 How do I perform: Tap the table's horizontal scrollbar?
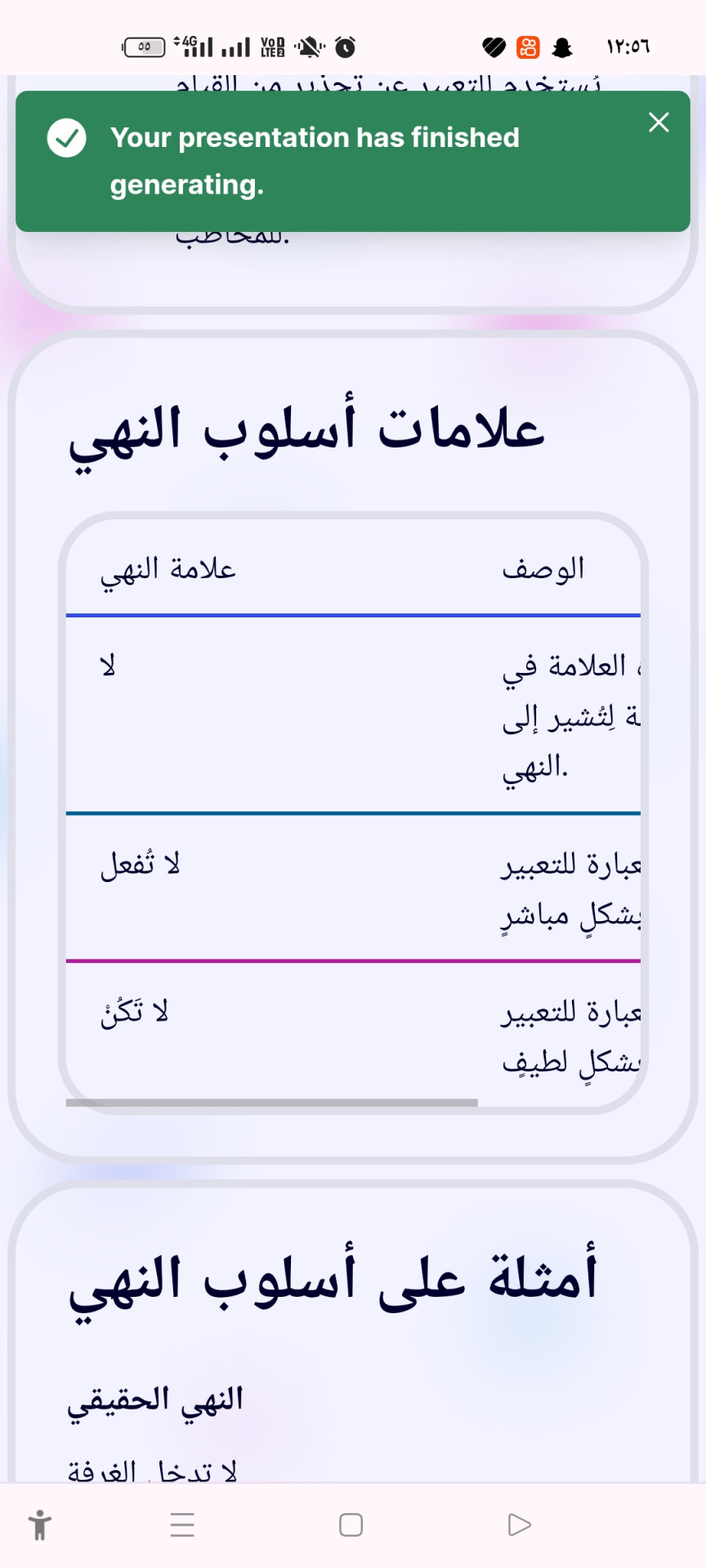click(x=272, y=1102)
